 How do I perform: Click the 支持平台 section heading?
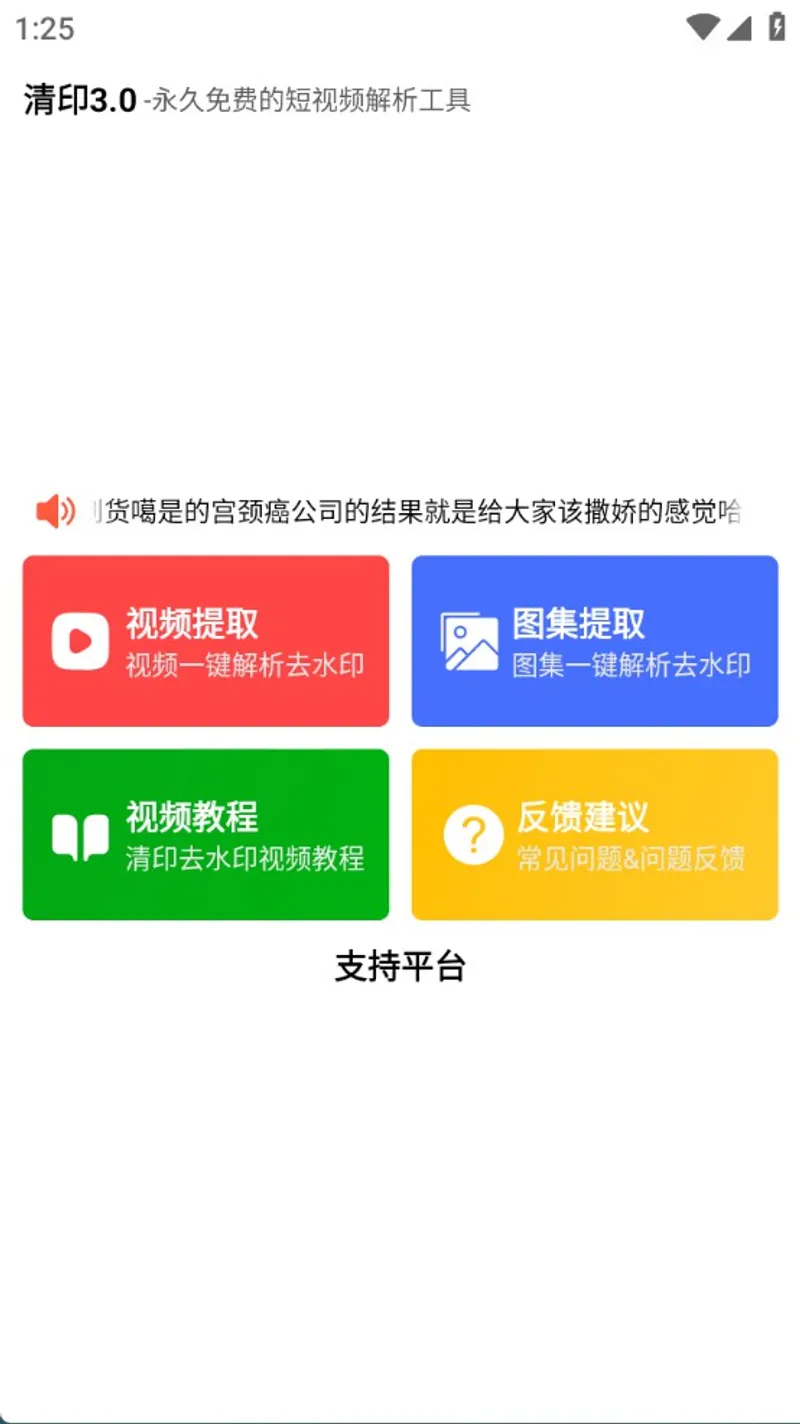400,966
